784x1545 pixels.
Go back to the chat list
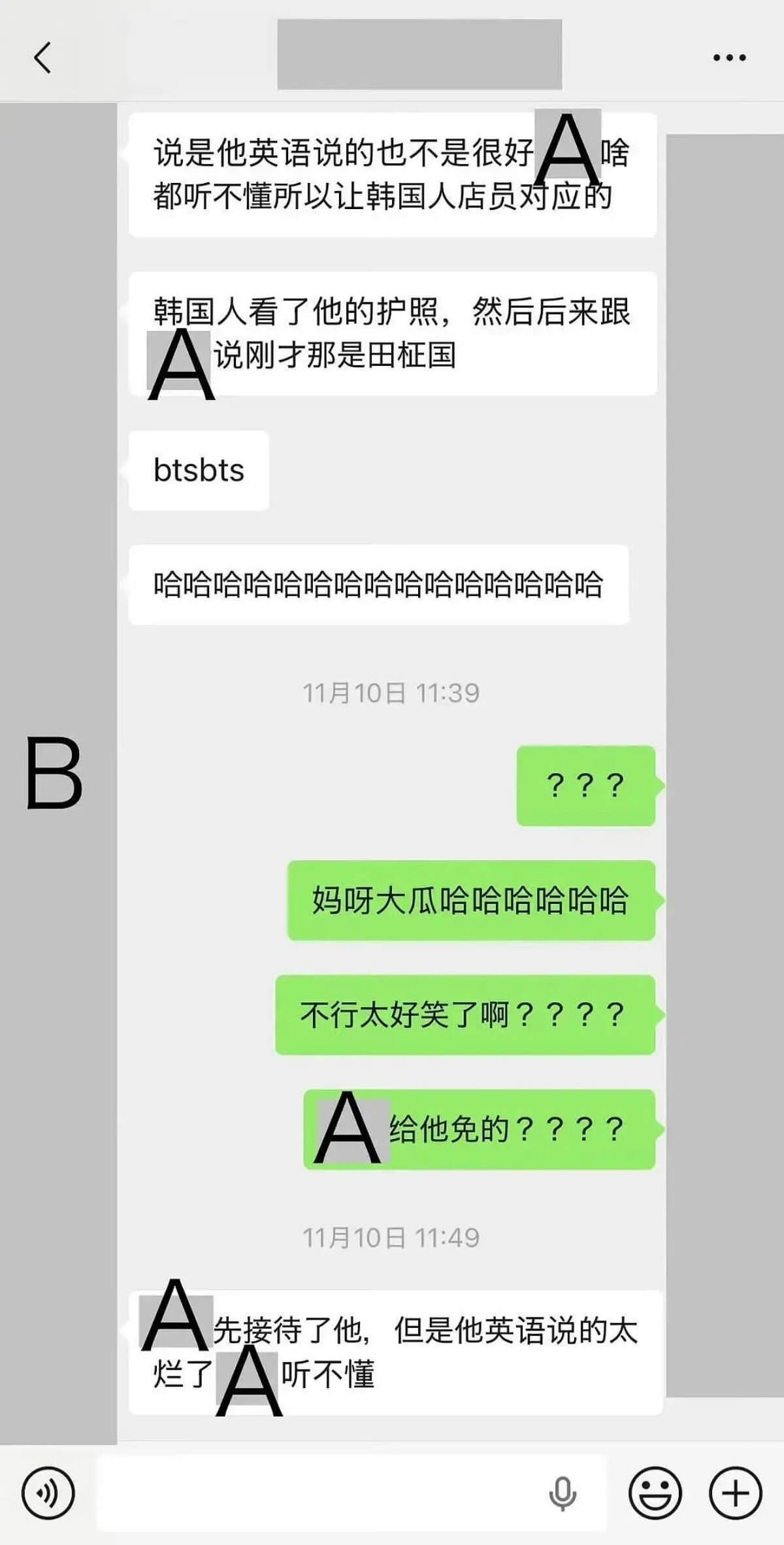pos(42,58)
